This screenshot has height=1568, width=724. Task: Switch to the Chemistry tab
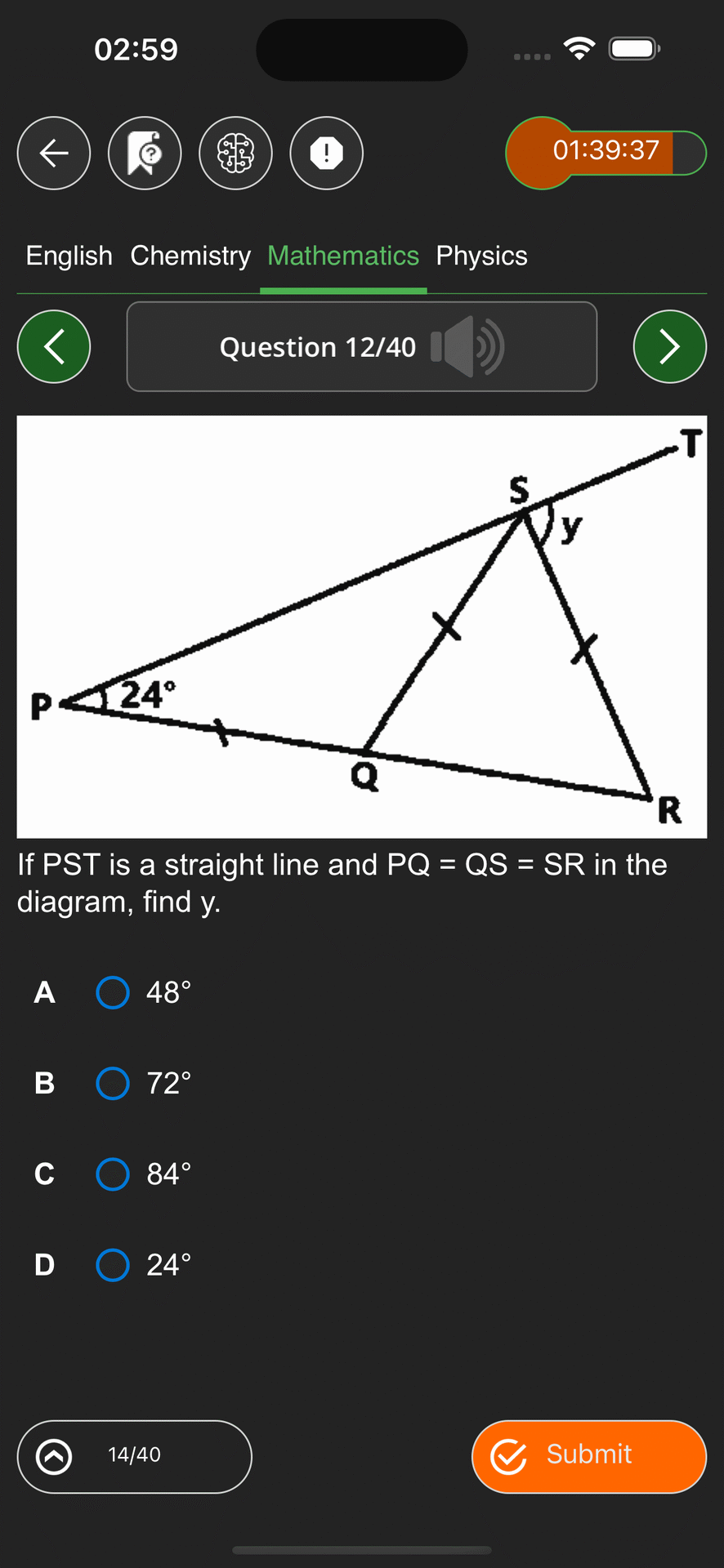[190, 256]
